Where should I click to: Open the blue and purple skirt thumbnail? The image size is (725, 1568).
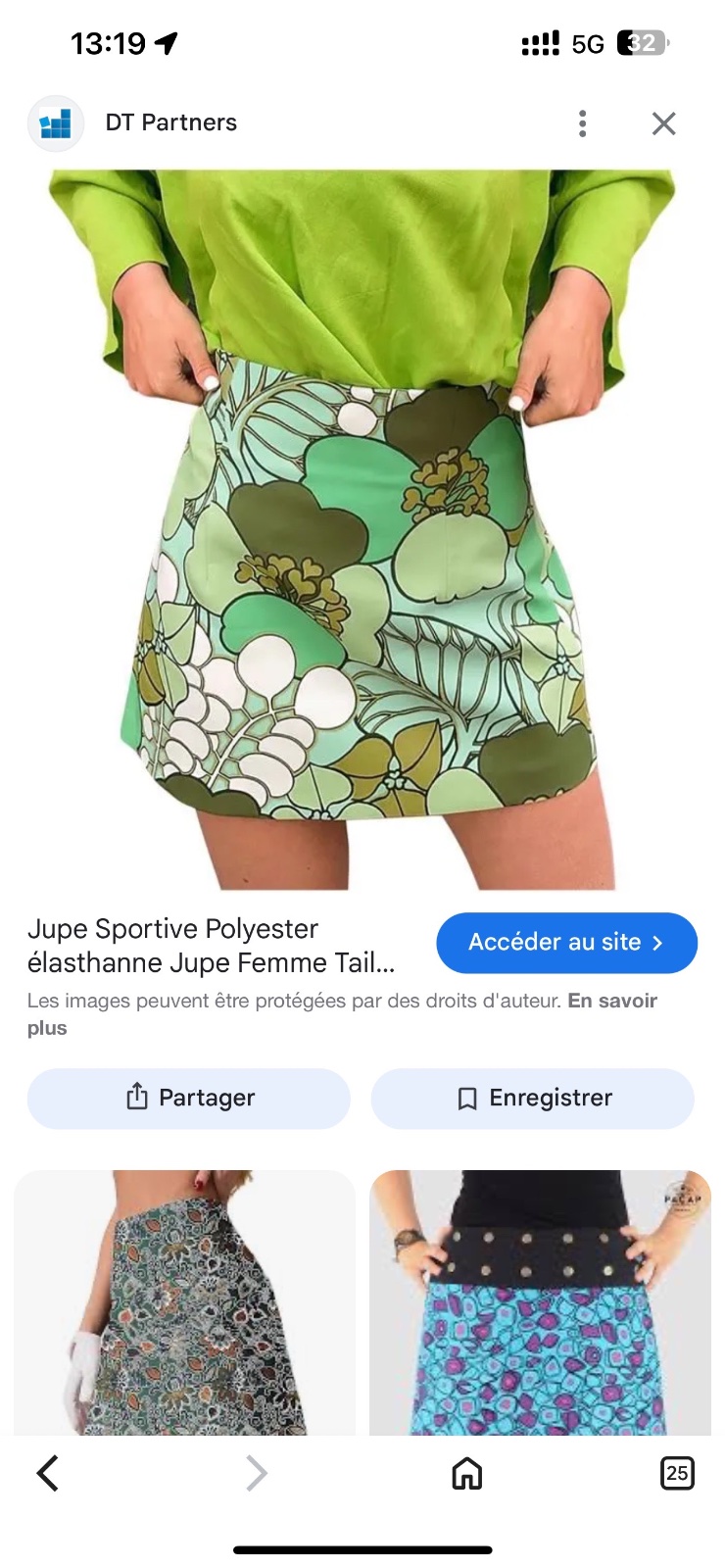point(540,1302)
